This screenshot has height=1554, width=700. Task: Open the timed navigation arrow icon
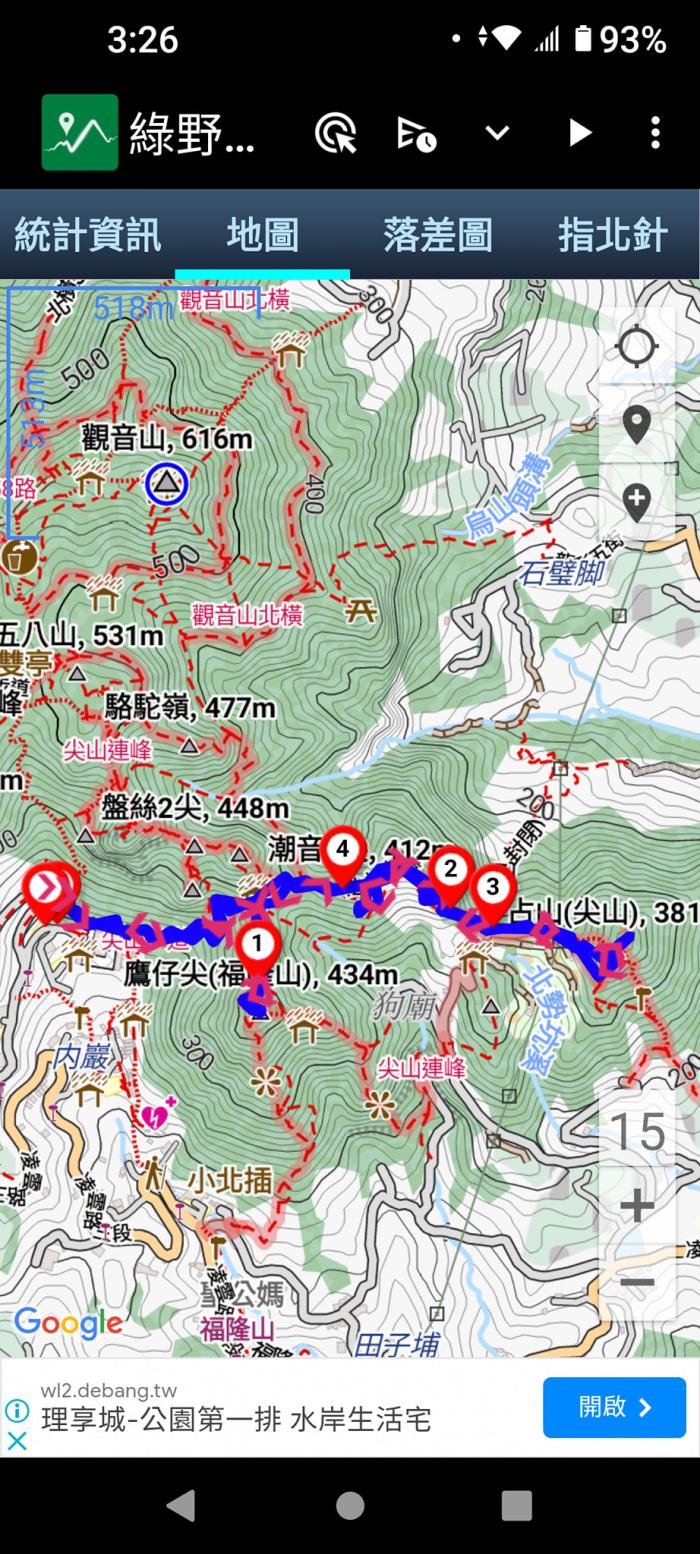(416, 133)
